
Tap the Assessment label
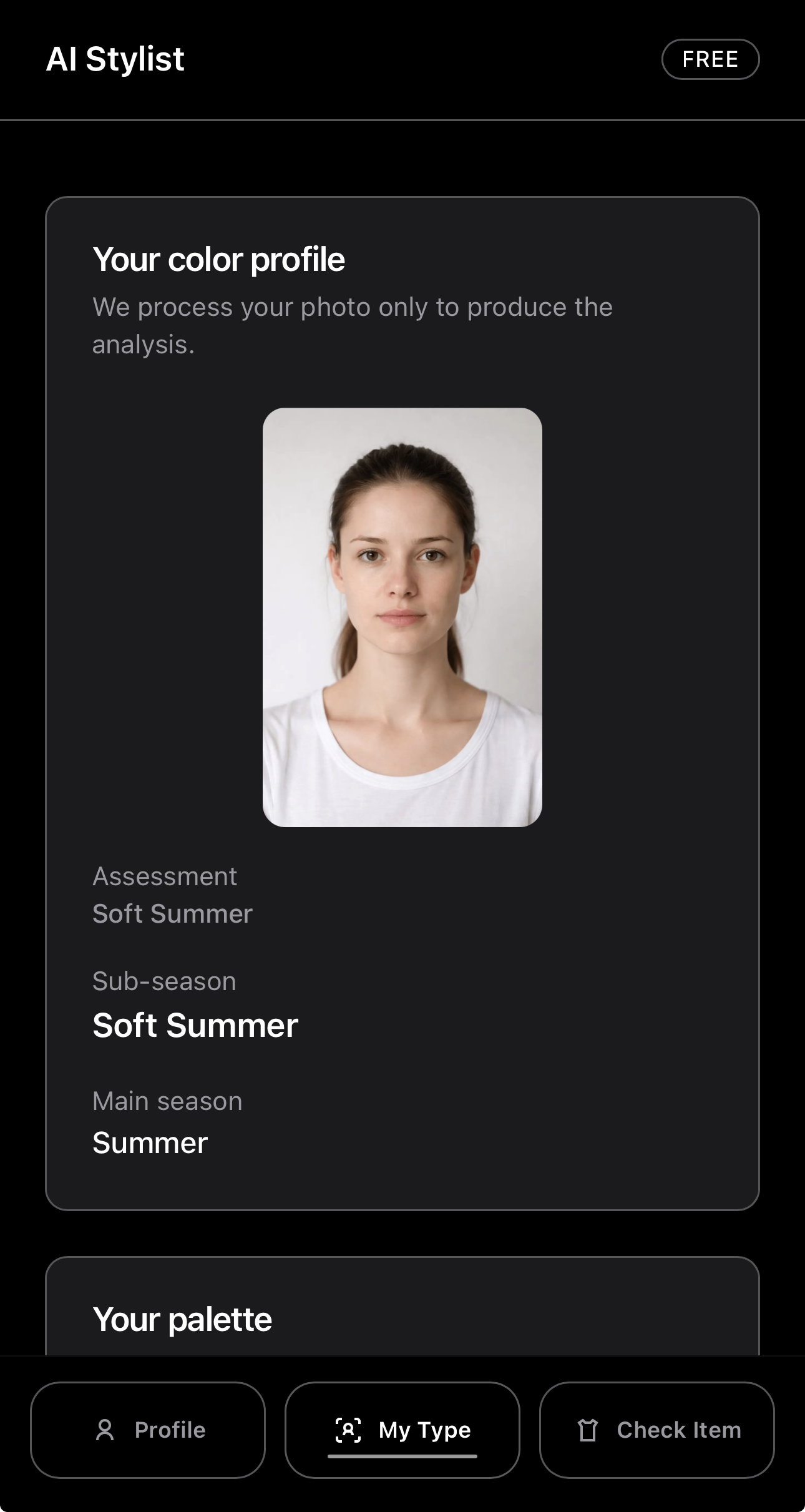click(x=165, y=876)
